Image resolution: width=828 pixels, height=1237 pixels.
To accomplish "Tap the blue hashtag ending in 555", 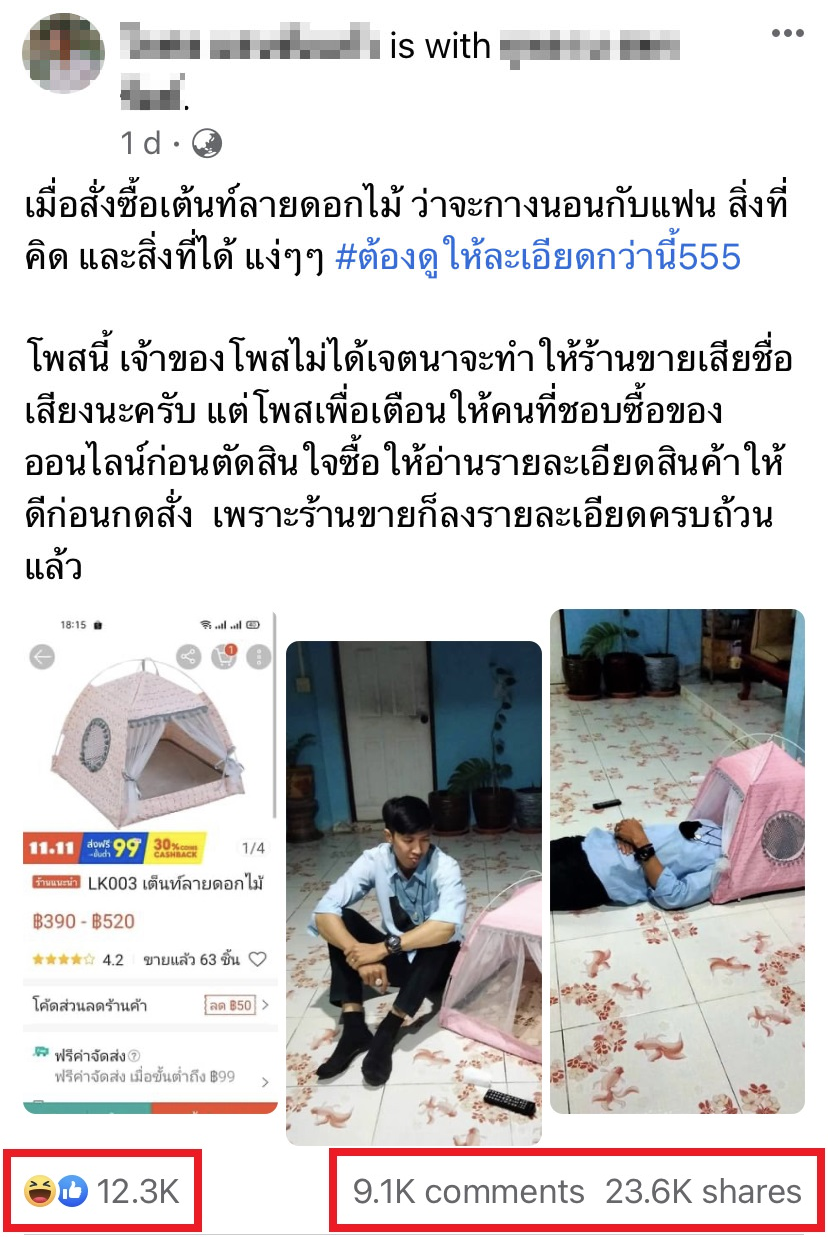I will click(x=538, y=257).
